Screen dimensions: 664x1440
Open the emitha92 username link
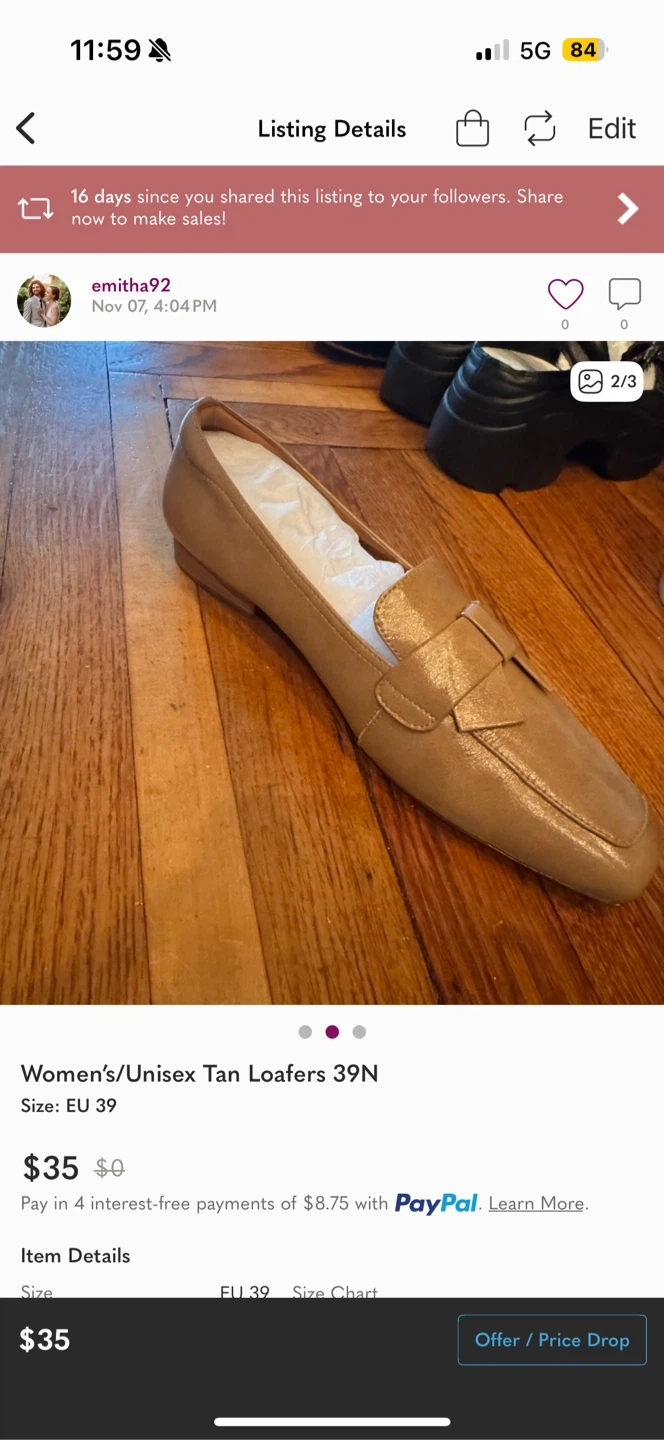[x=131, y=286]
